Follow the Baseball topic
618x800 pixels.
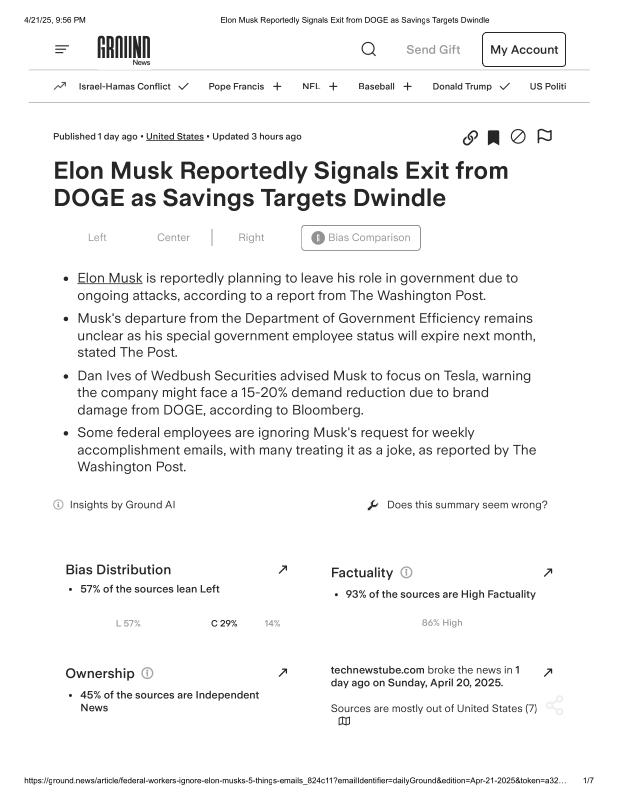point(408,87)
